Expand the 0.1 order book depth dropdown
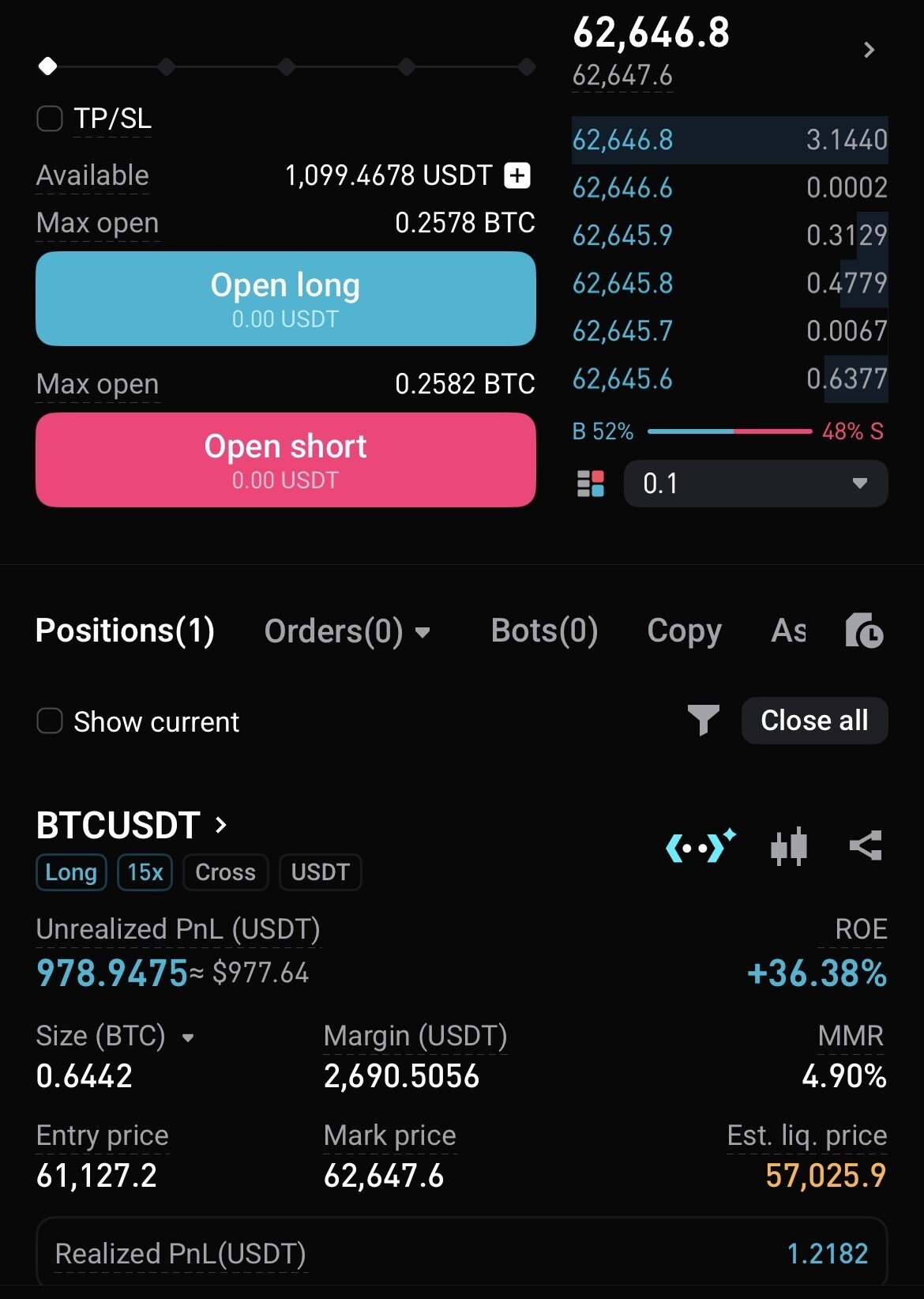 756,484
